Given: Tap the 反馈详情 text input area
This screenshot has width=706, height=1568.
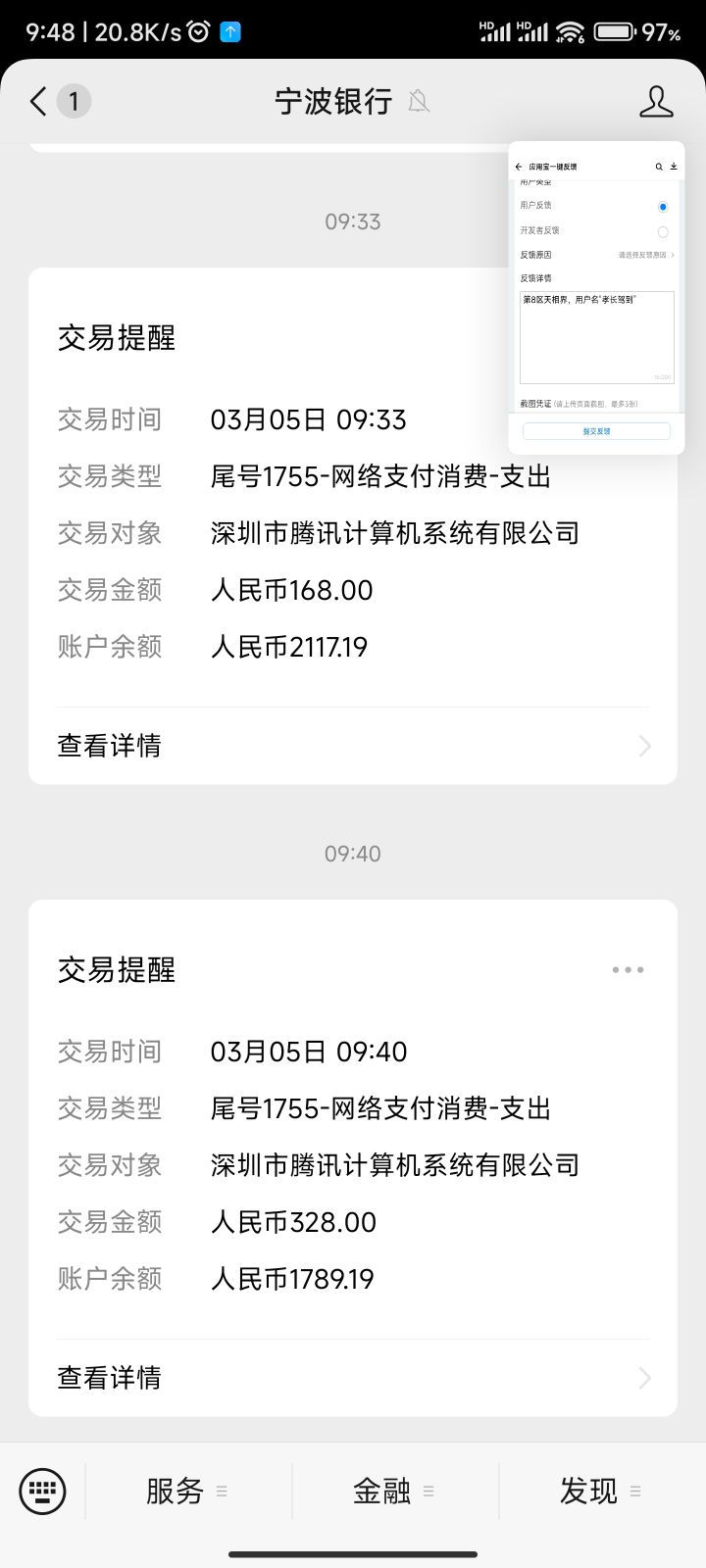Looking at the screenshot, I should (x=596, y=336).
